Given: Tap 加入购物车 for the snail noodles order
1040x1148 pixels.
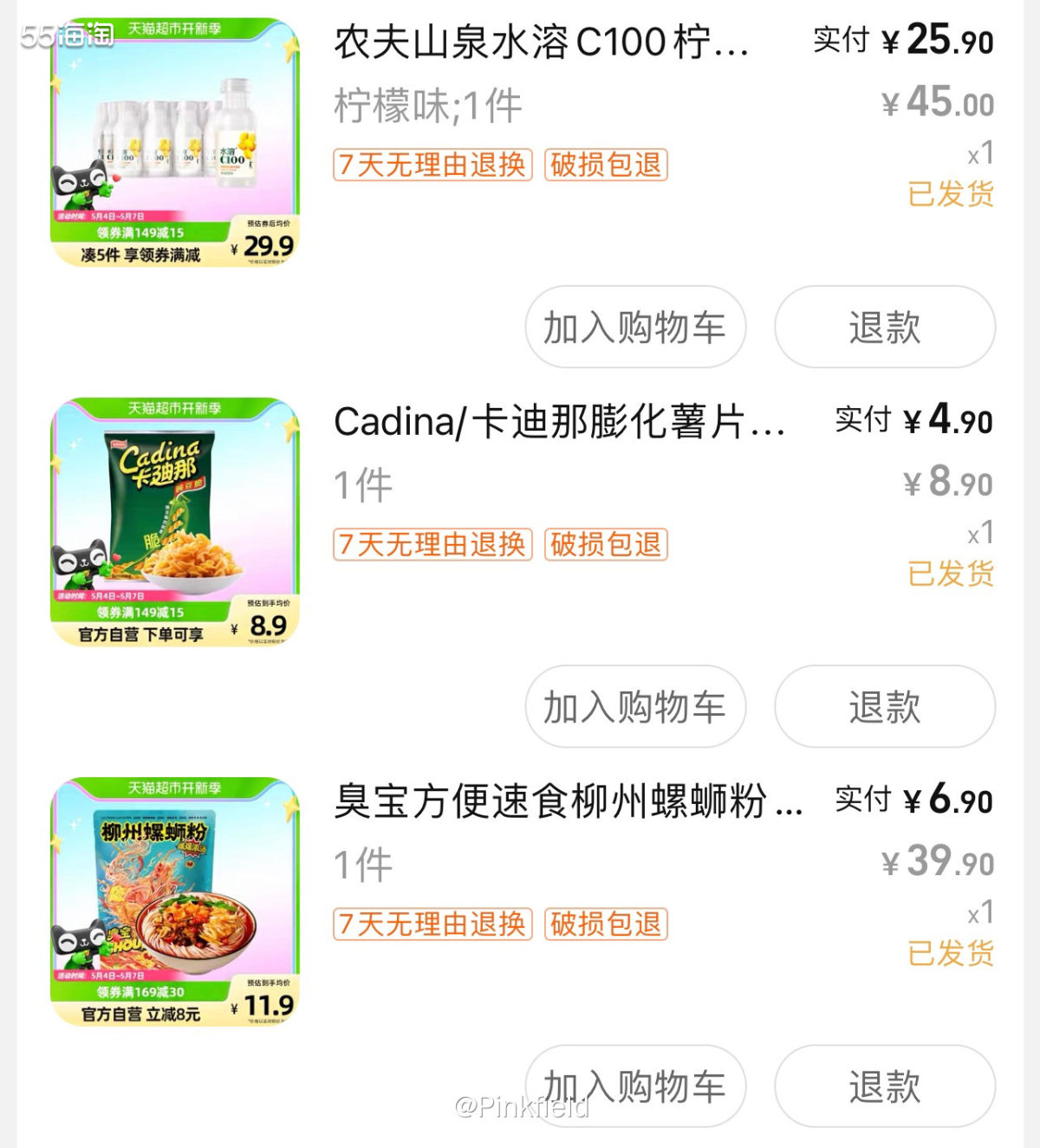Looking at the screenshot, I should coord(635,1086).
